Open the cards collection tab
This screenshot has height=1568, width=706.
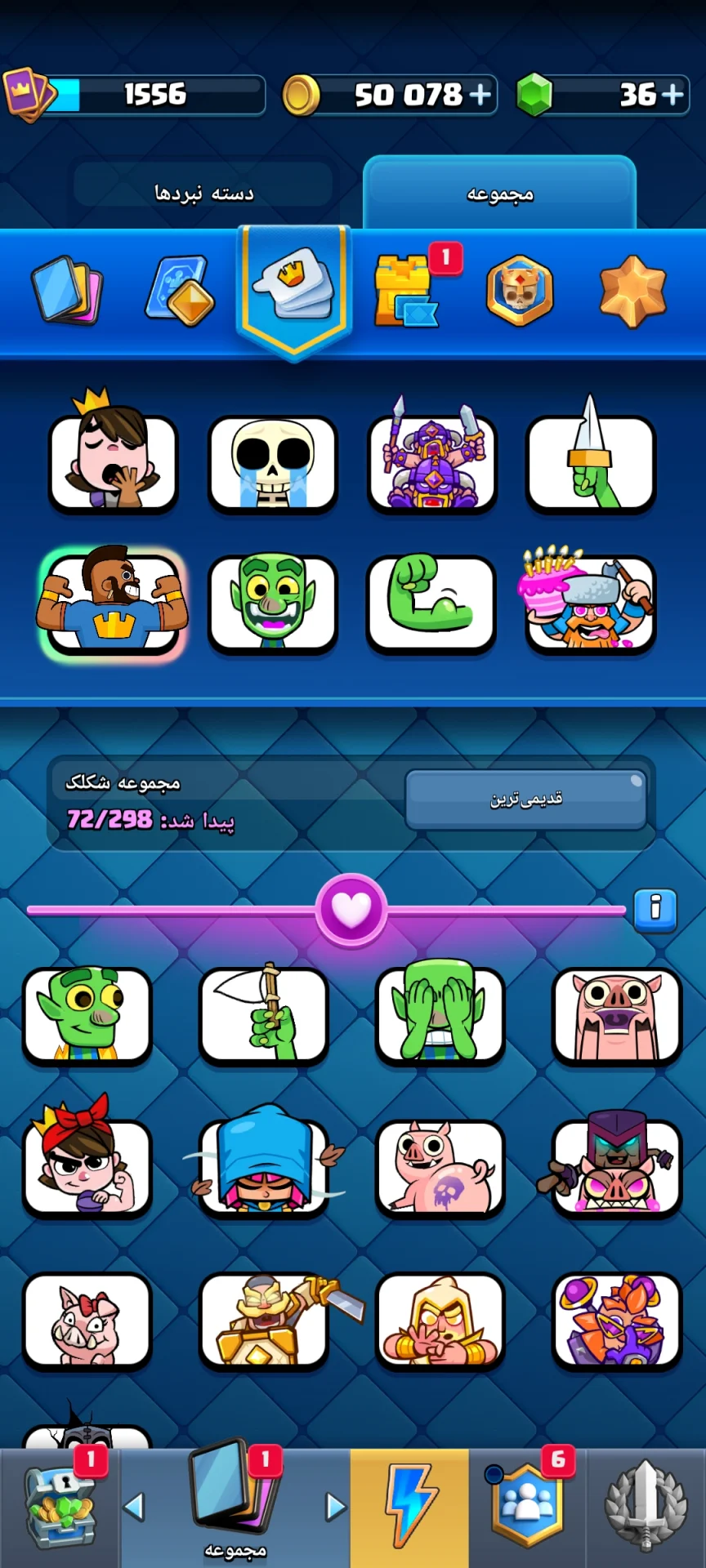click(x=68, y=291)
